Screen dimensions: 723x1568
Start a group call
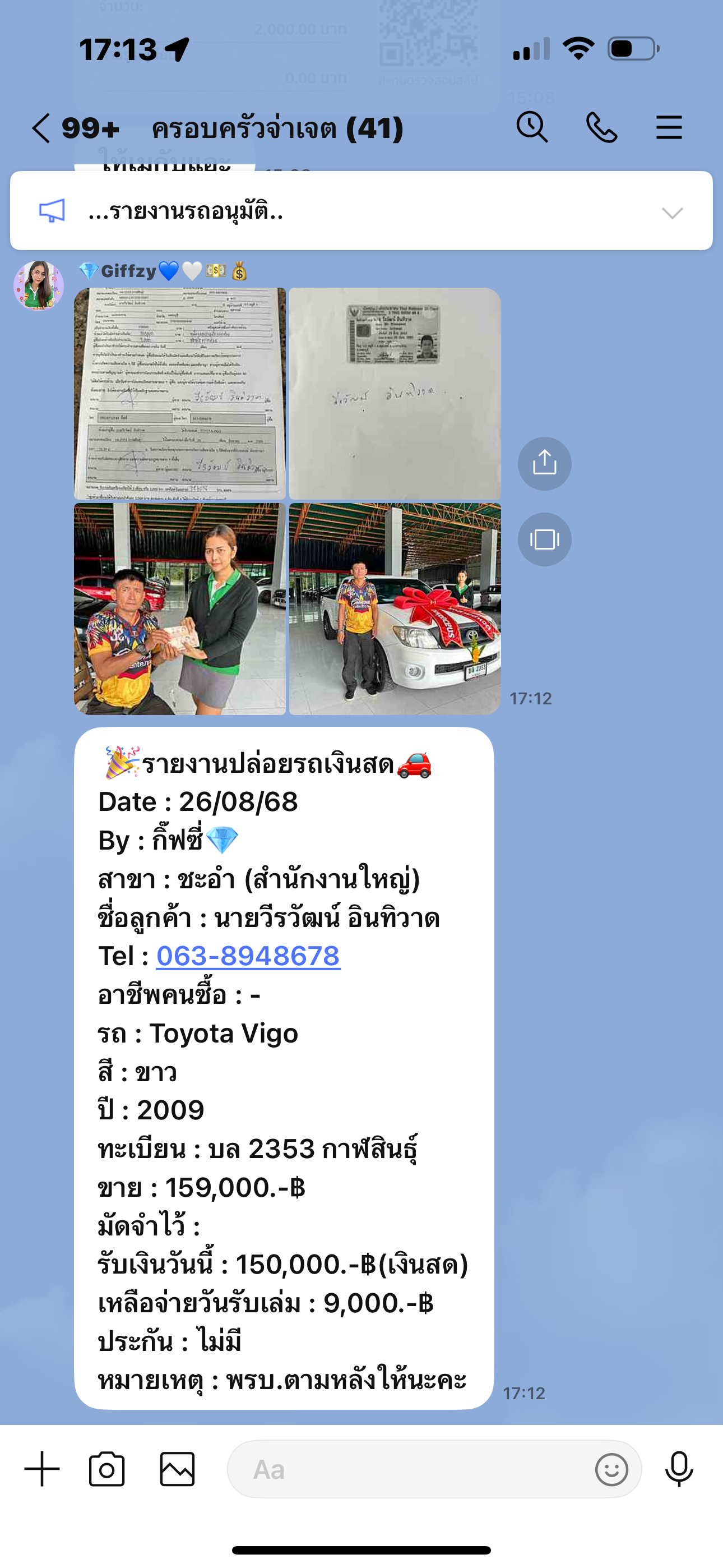(601, 128)
